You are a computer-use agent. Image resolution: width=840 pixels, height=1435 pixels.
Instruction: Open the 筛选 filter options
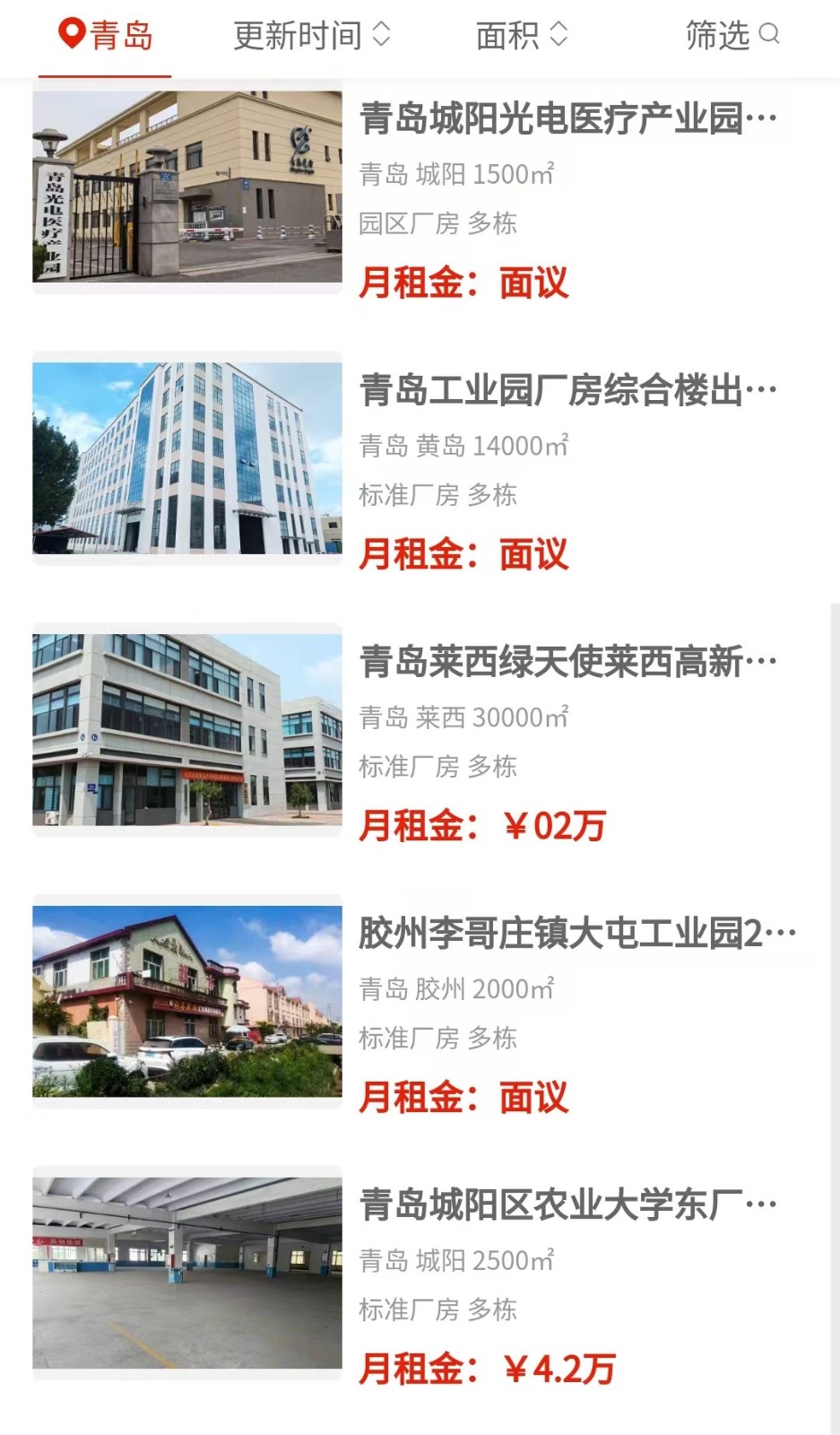[731, 36]
